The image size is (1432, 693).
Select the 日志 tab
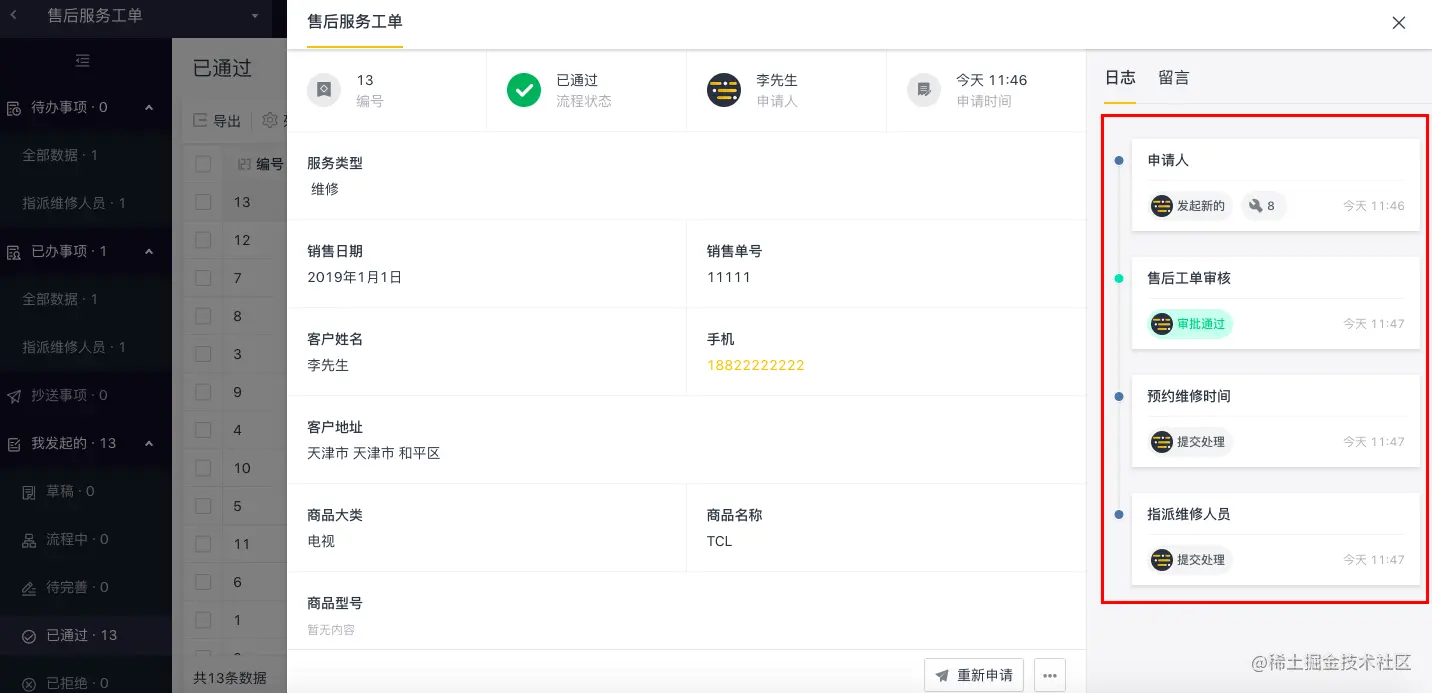pos(1120,78)
